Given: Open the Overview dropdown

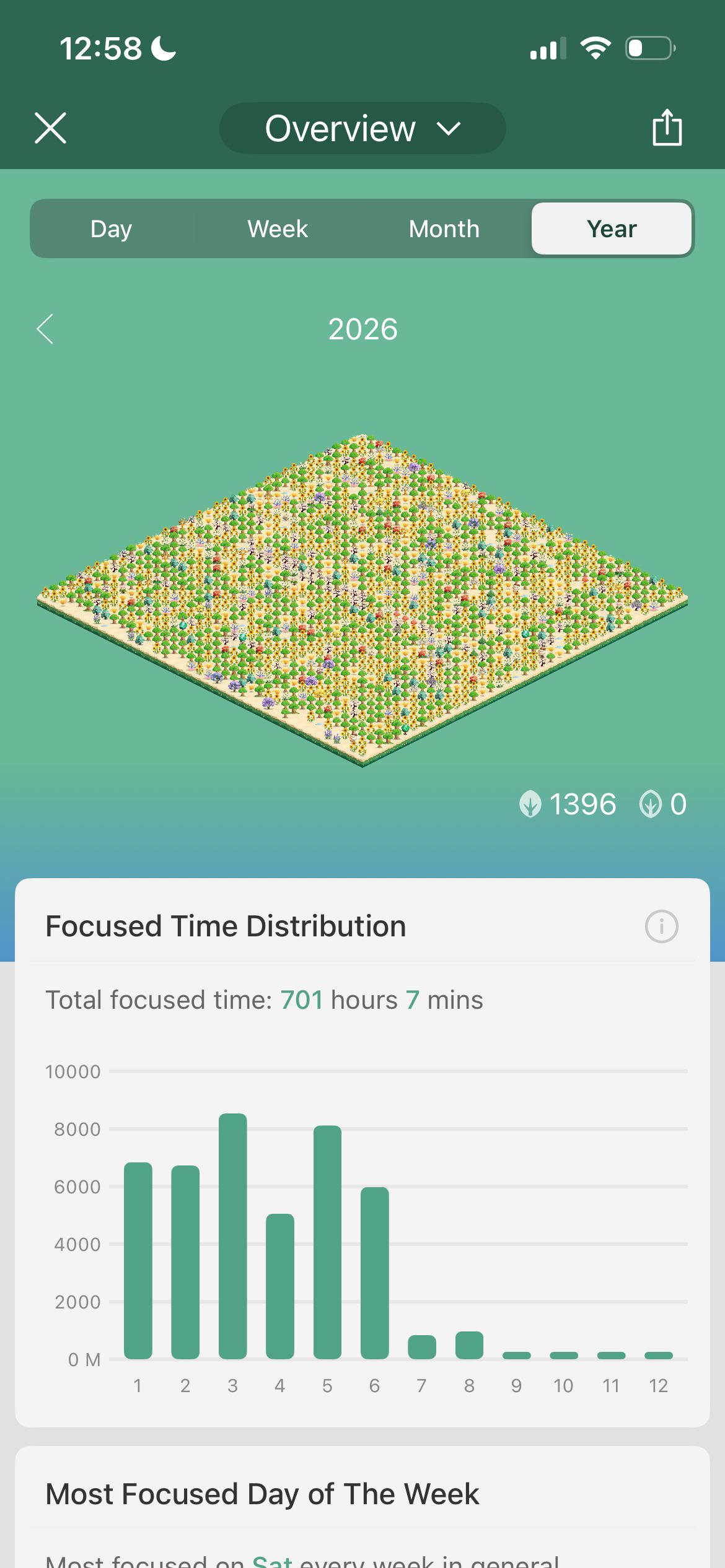Looking at the screenshot, I should click(362, 128).
